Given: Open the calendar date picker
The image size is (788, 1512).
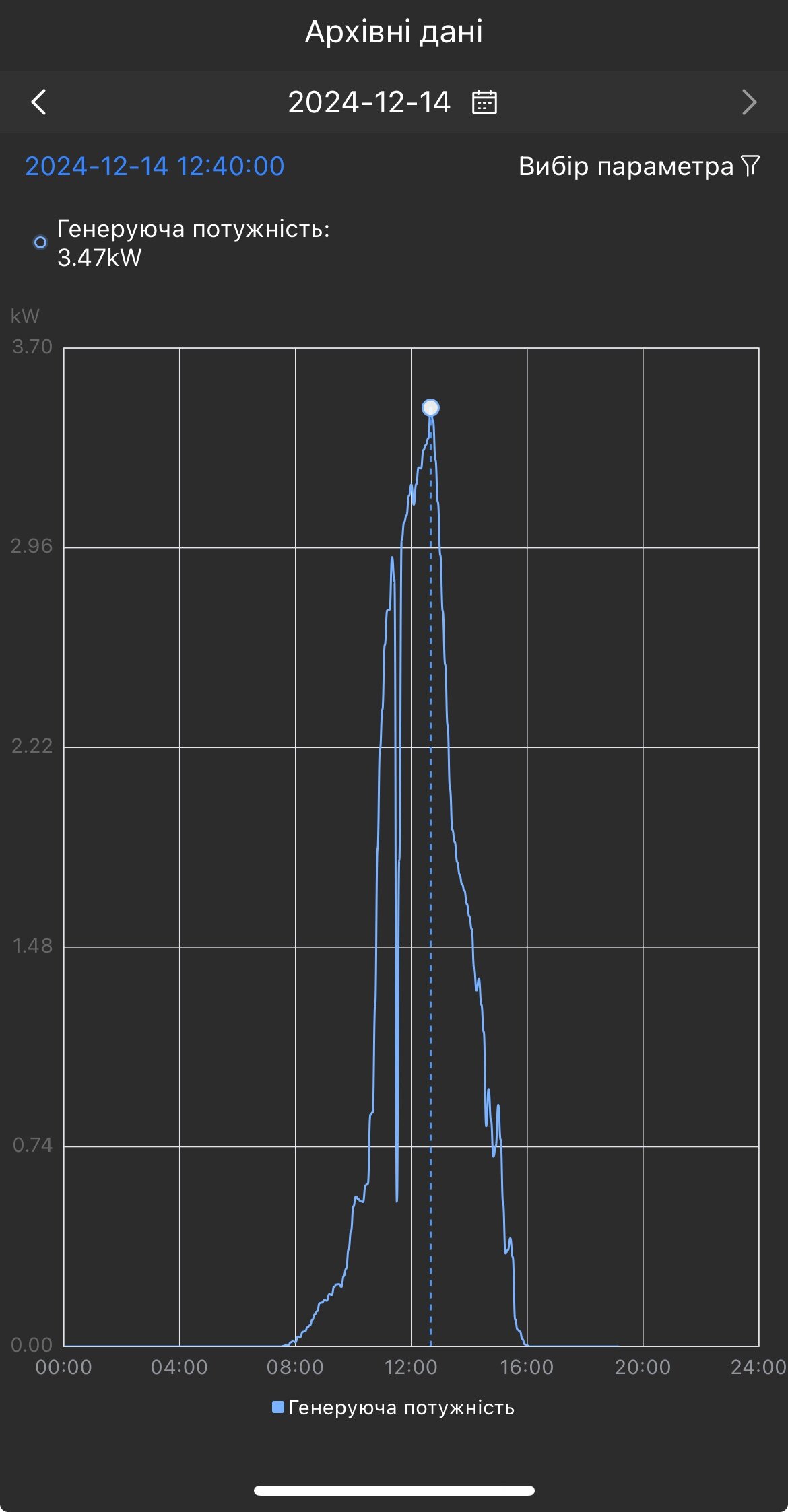Looking at the screenshot, I should pos(484,102).
